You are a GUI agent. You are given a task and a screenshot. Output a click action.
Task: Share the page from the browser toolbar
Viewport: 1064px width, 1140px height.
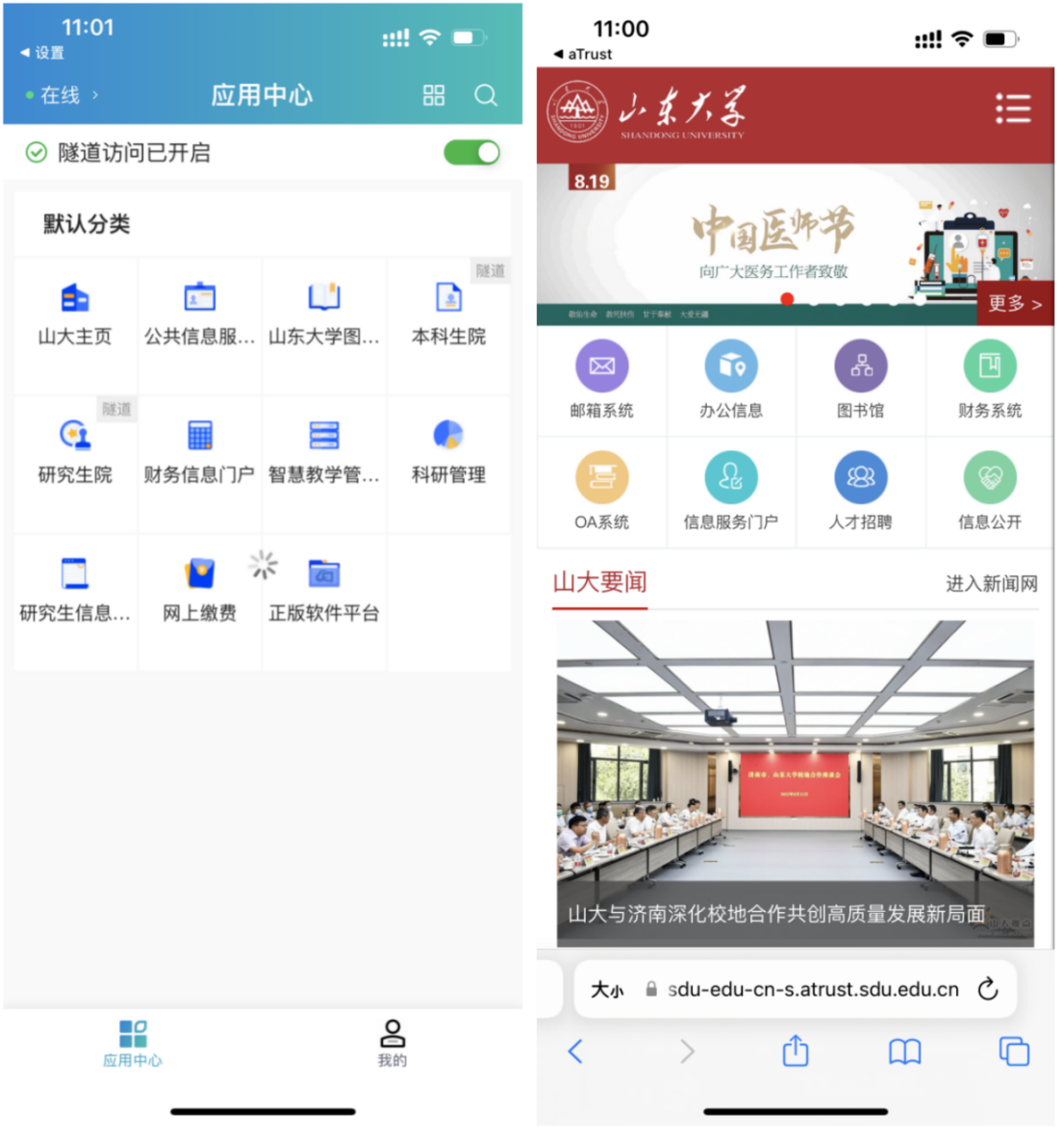tap(795, 1051)
